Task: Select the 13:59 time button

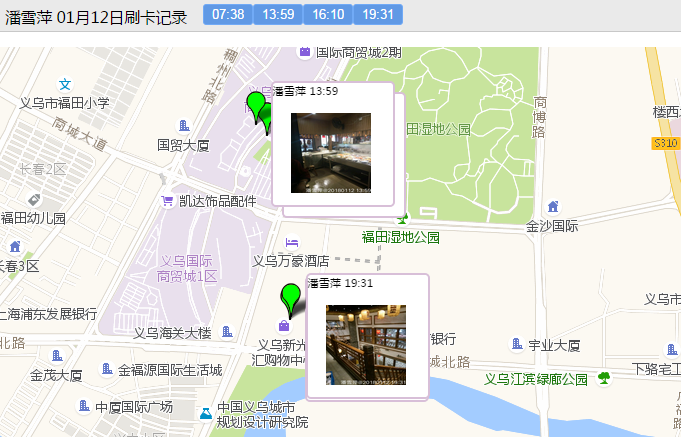Action: (278, 14)
